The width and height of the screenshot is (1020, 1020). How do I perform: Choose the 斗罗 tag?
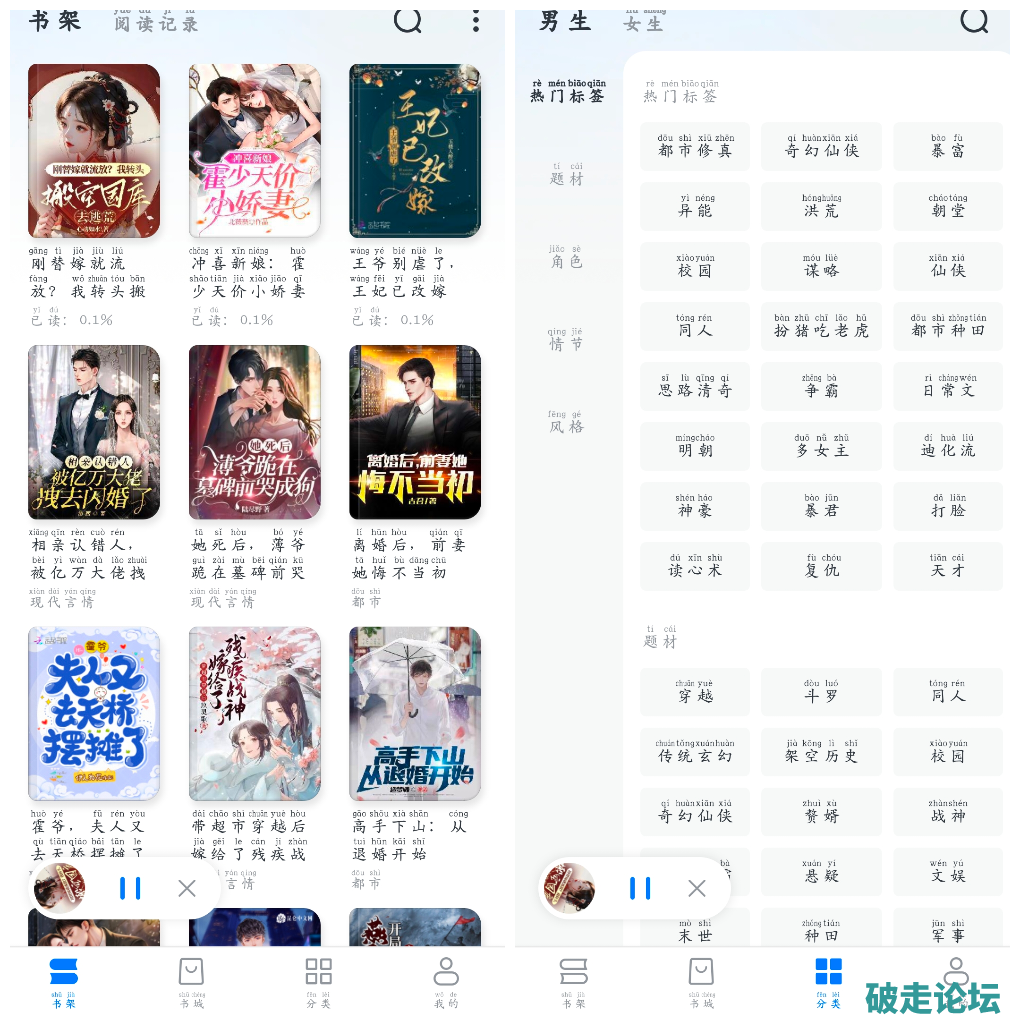click(x=821, y=692)
